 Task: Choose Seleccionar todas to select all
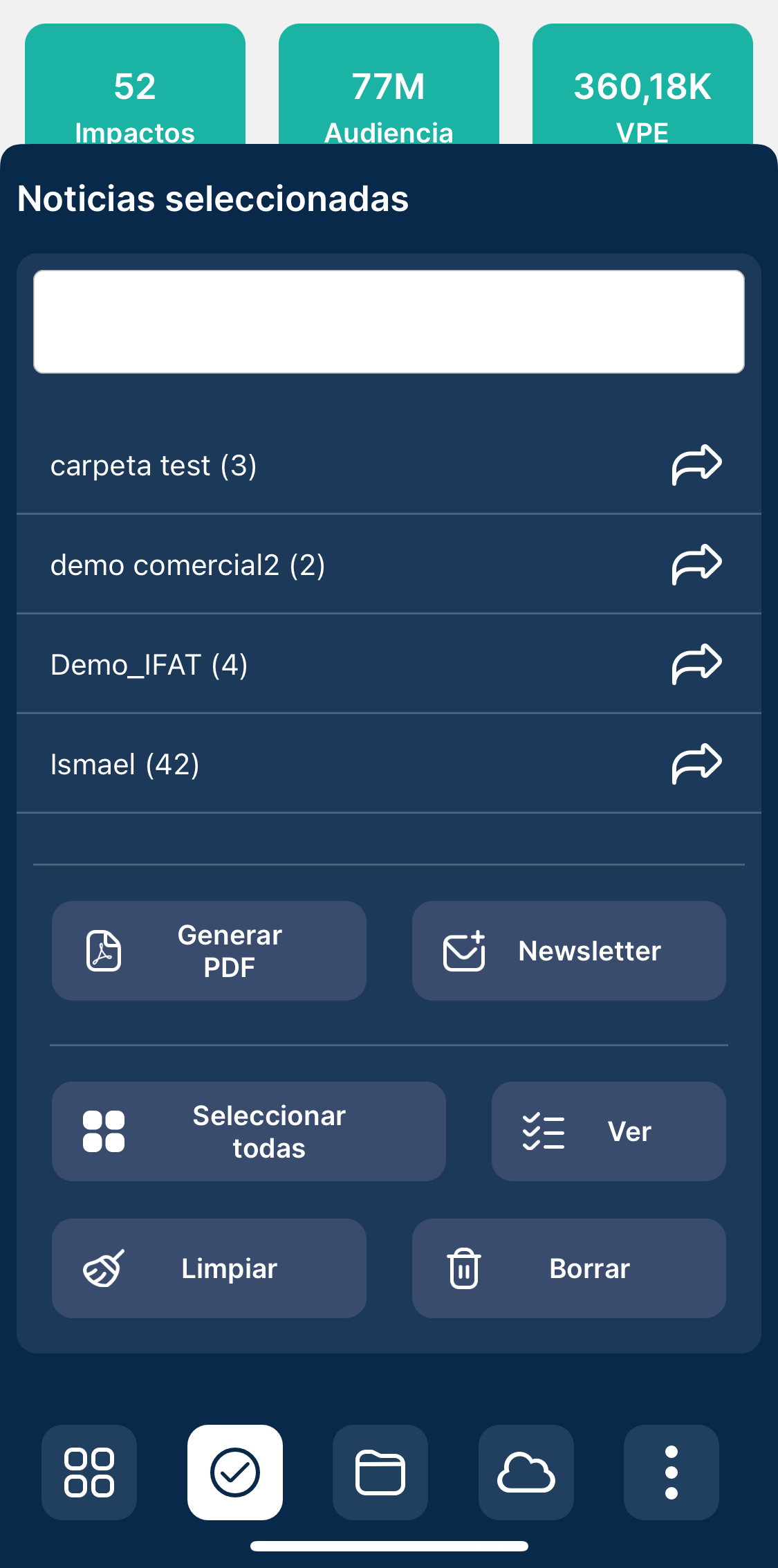[248, 1131]
